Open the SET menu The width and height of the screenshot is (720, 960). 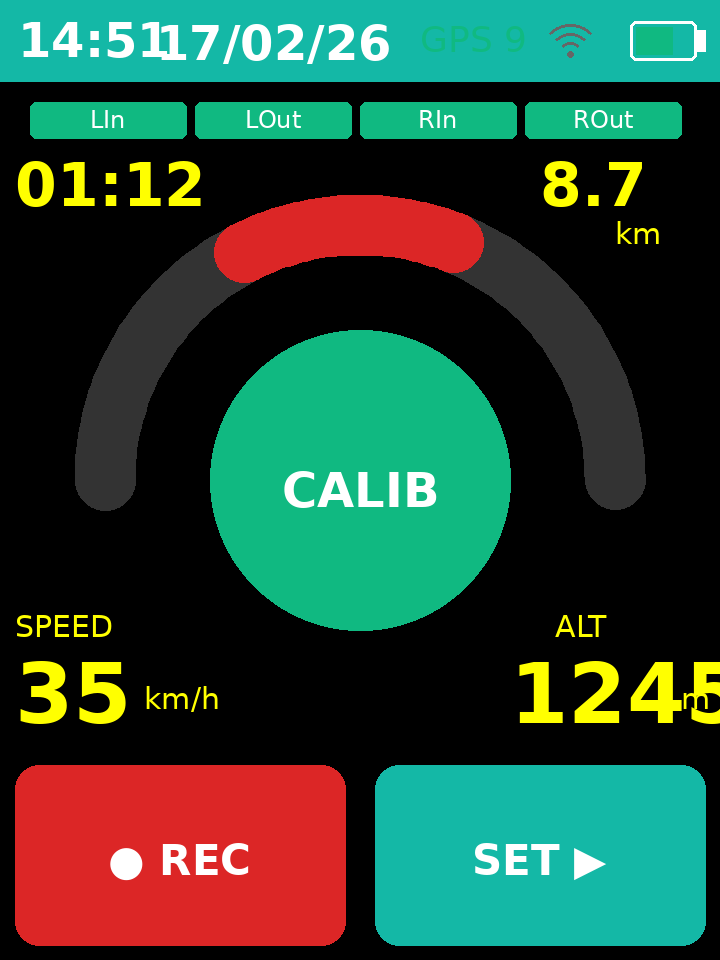click(540, 856)
